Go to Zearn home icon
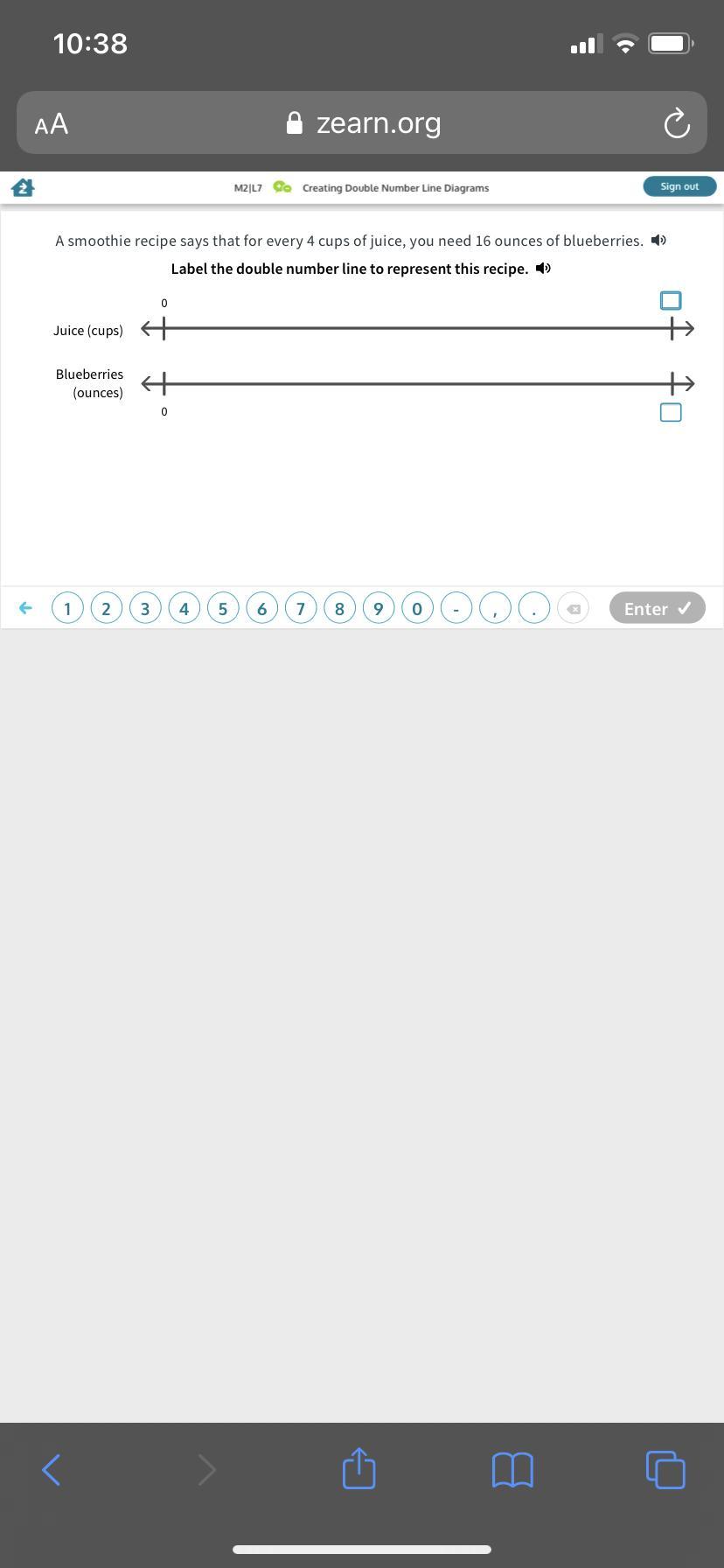Viewport: 724px width, 1568px height. (x=23, y=187)
